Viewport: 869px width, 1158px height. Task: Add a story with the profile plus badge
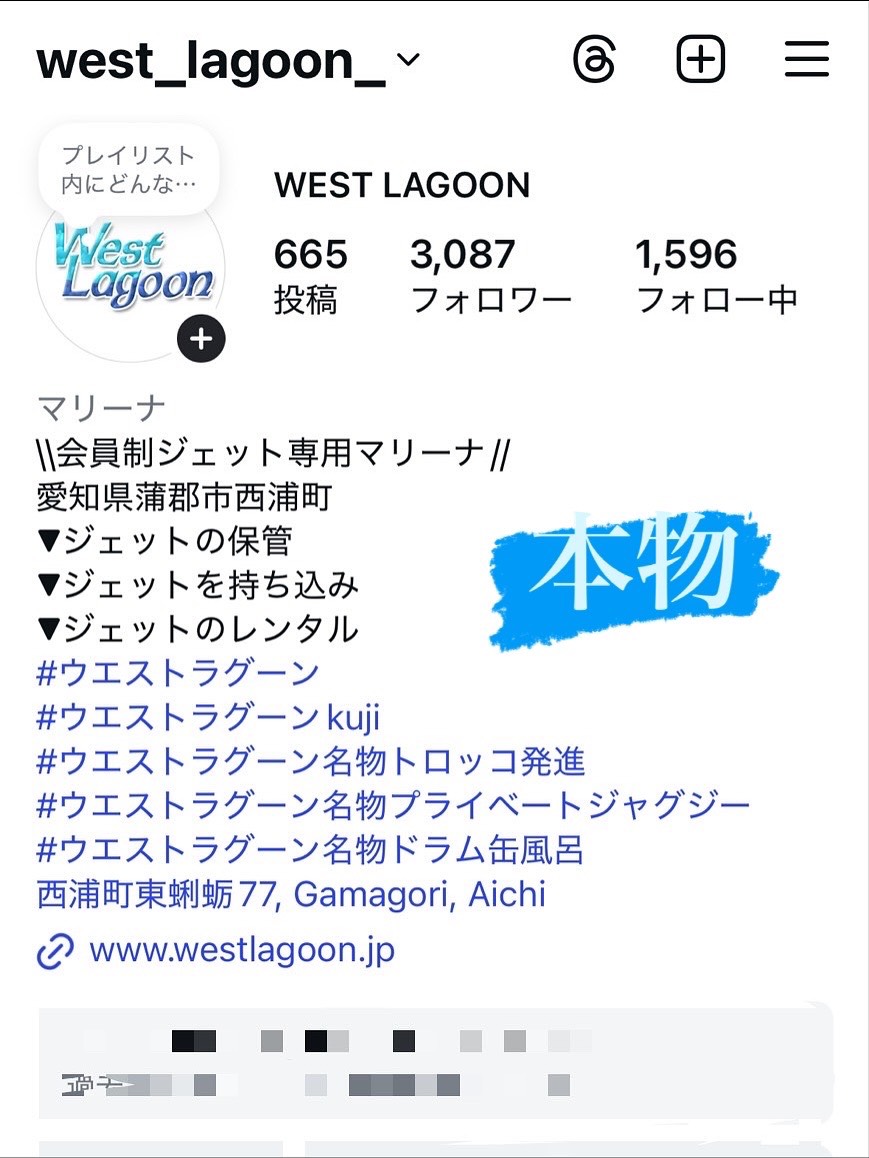click(201, 340)
